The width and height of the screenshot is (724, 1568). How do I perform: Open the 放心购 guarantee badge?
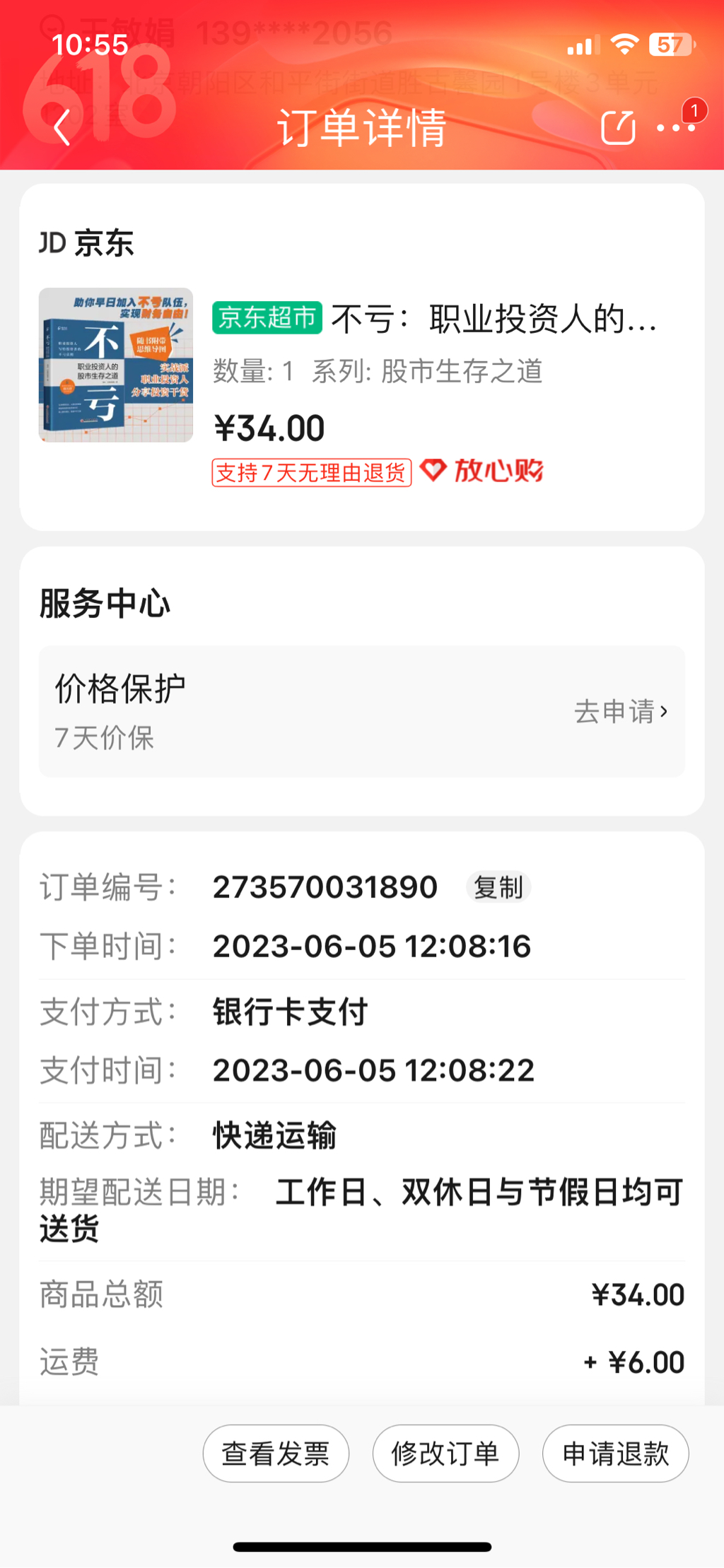coord(482,471)
